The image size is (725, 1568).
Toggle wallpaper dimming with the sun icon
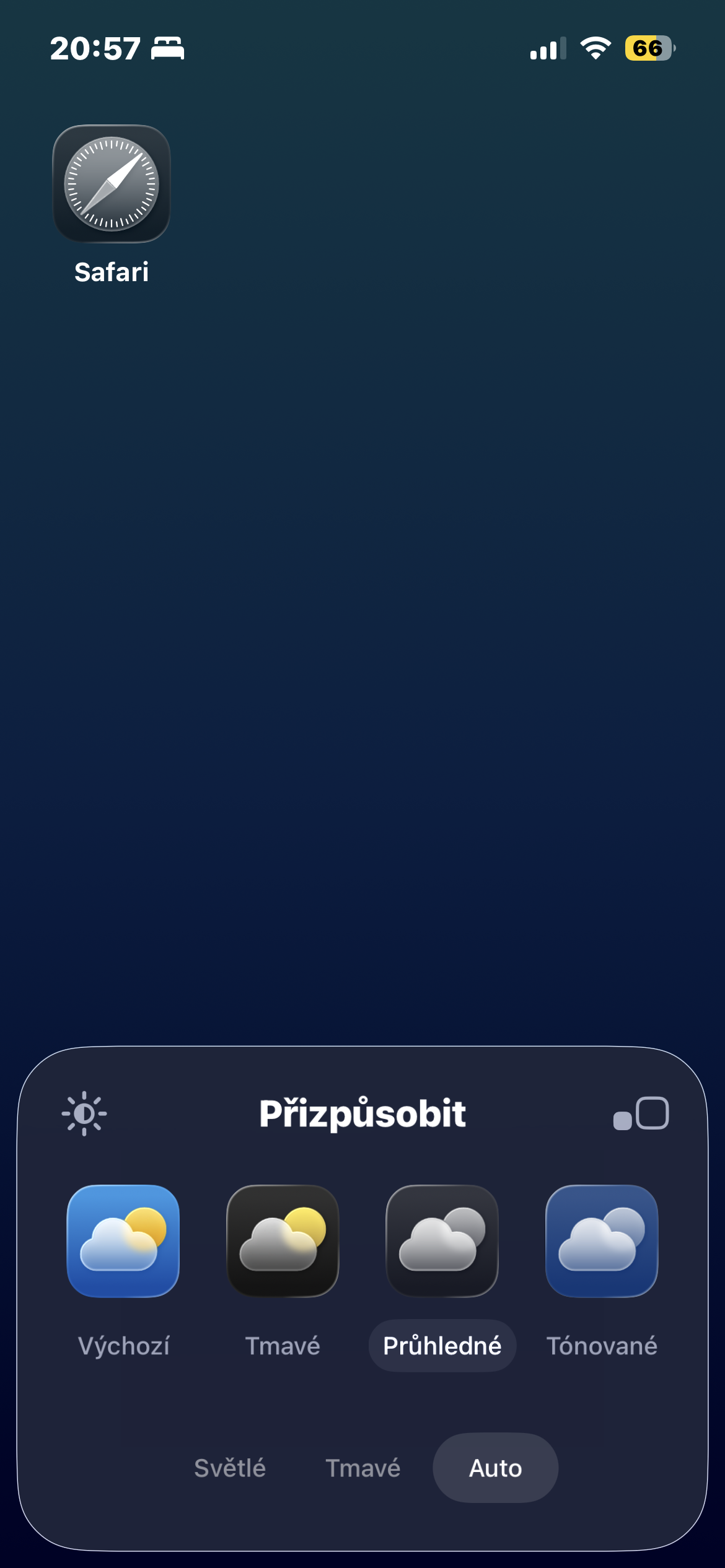tap(84, 1113)
